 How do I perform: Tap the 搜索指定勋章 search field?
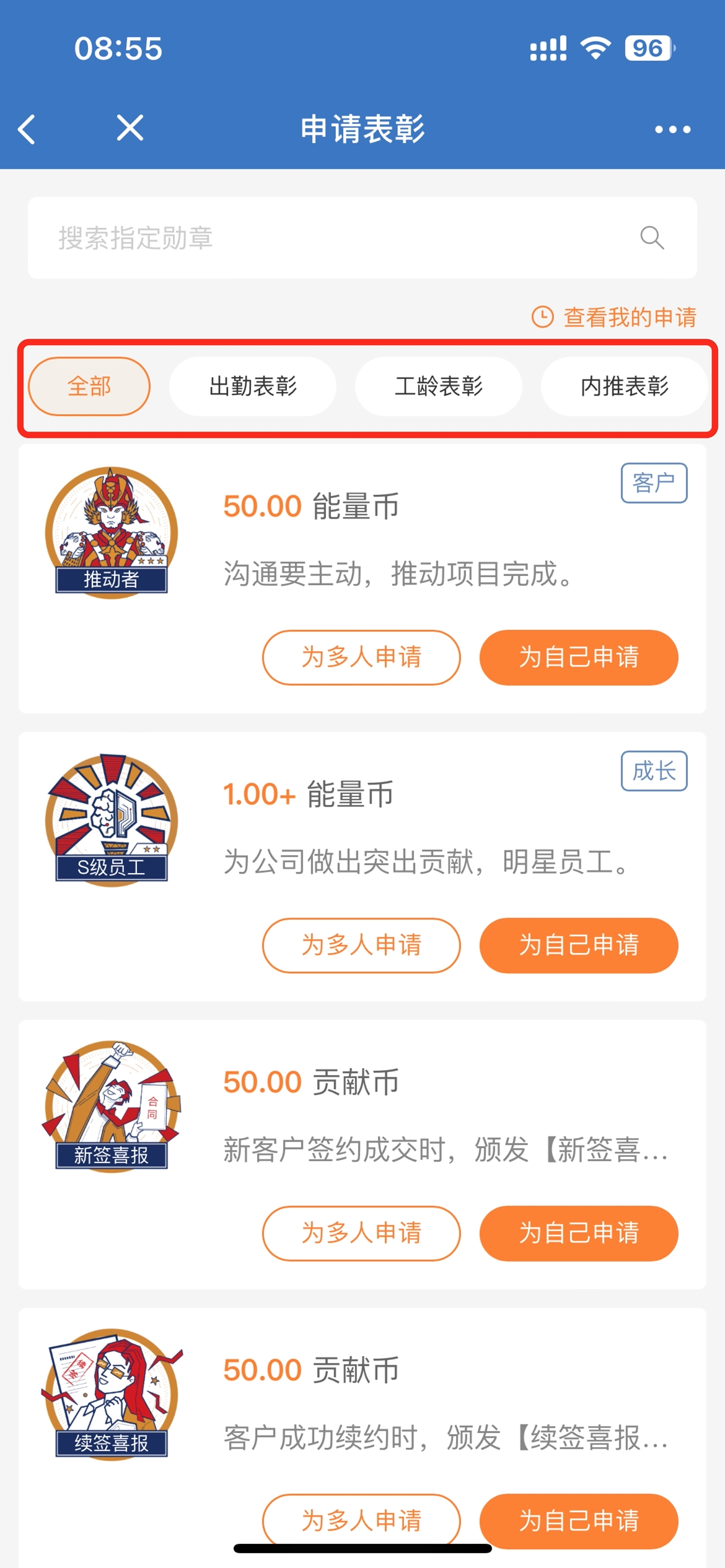335,238
